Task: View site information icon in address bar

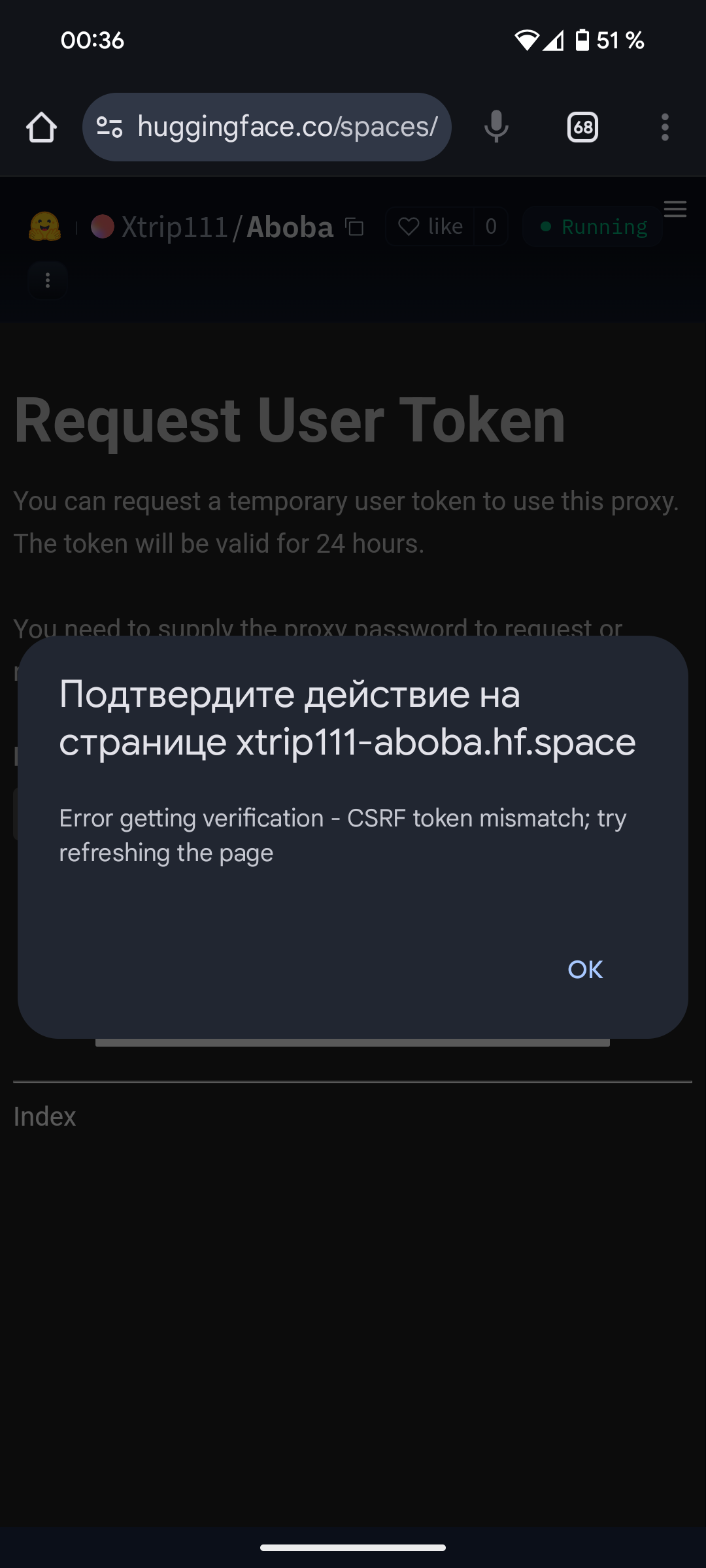Action: (x=109, y=127)
